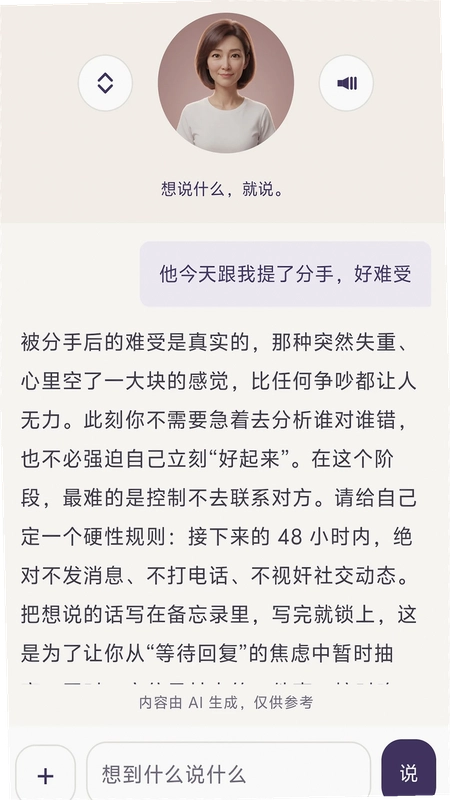
Task: Toggle the speaker sound icon
Action: click(x=346, y=83)
